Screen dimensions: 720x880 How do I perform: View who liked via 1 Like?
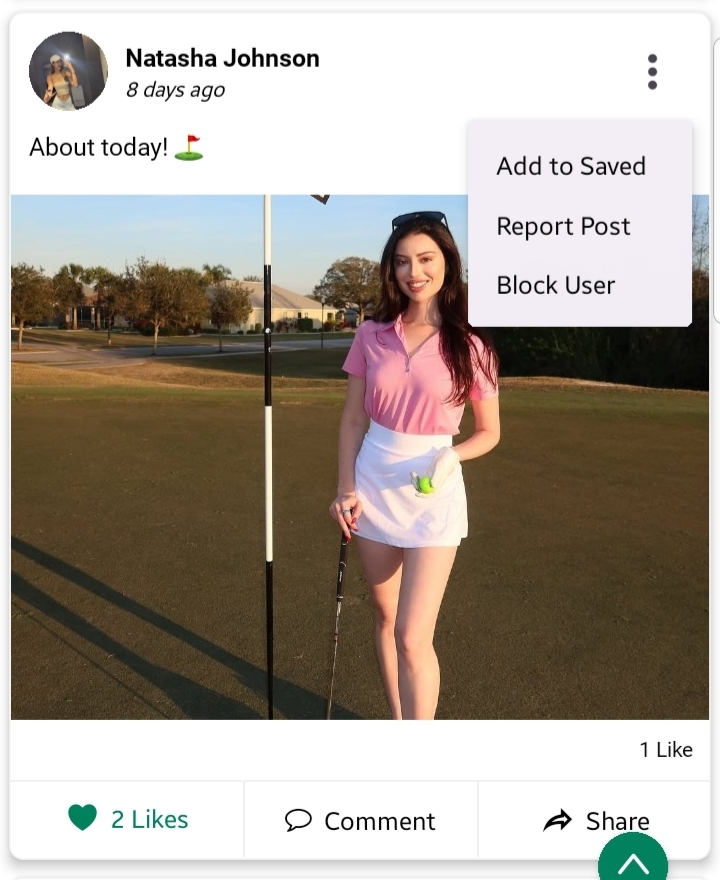[666, 750]
